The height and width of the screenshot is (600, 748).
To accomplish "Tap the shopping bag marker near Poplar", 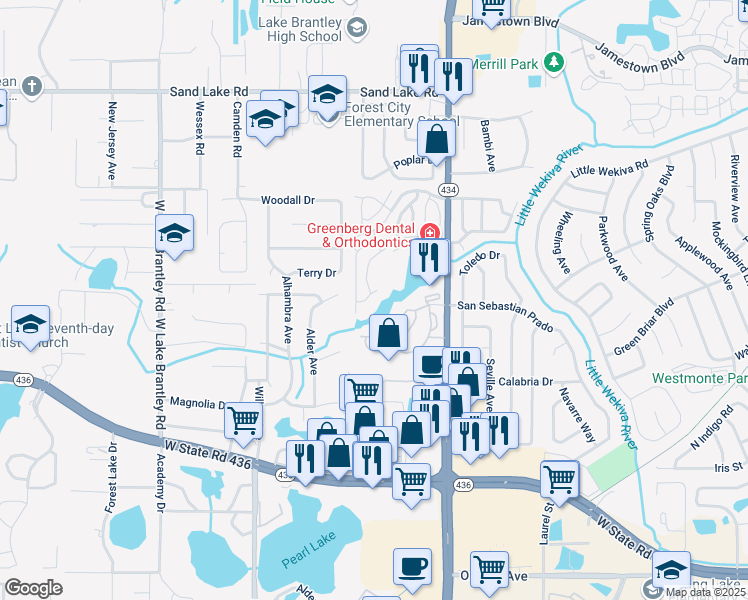I will [x=437, y=140].
